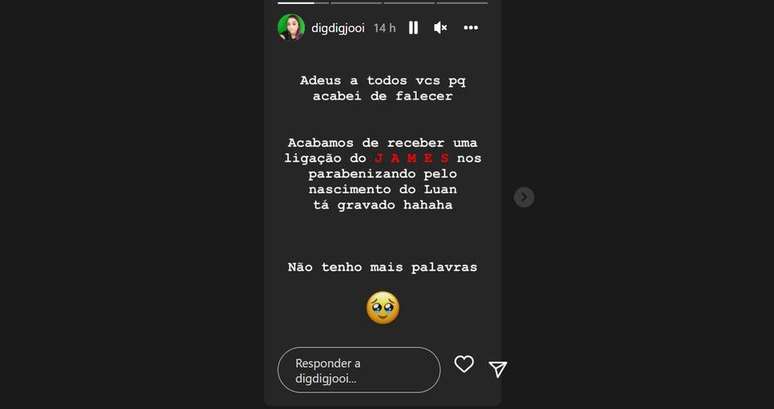Open digdigjooi's profile picture
774x409 pixels.
[291, 28]
